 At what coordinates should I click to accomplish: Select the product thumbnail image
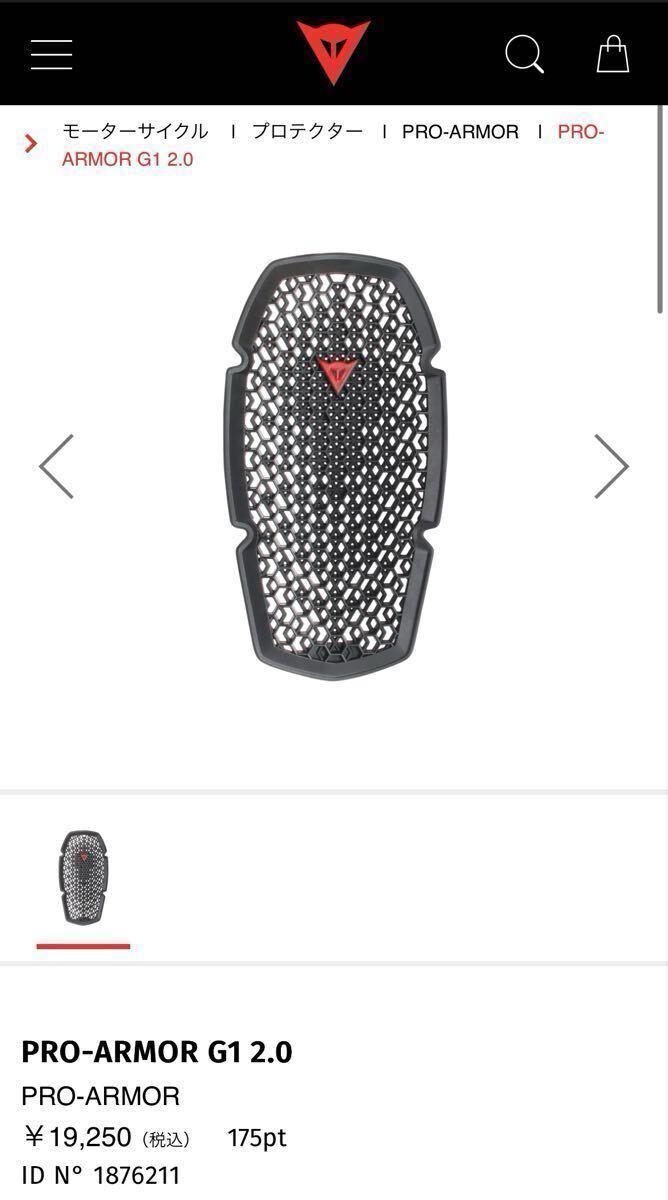(x=83, y=877)
